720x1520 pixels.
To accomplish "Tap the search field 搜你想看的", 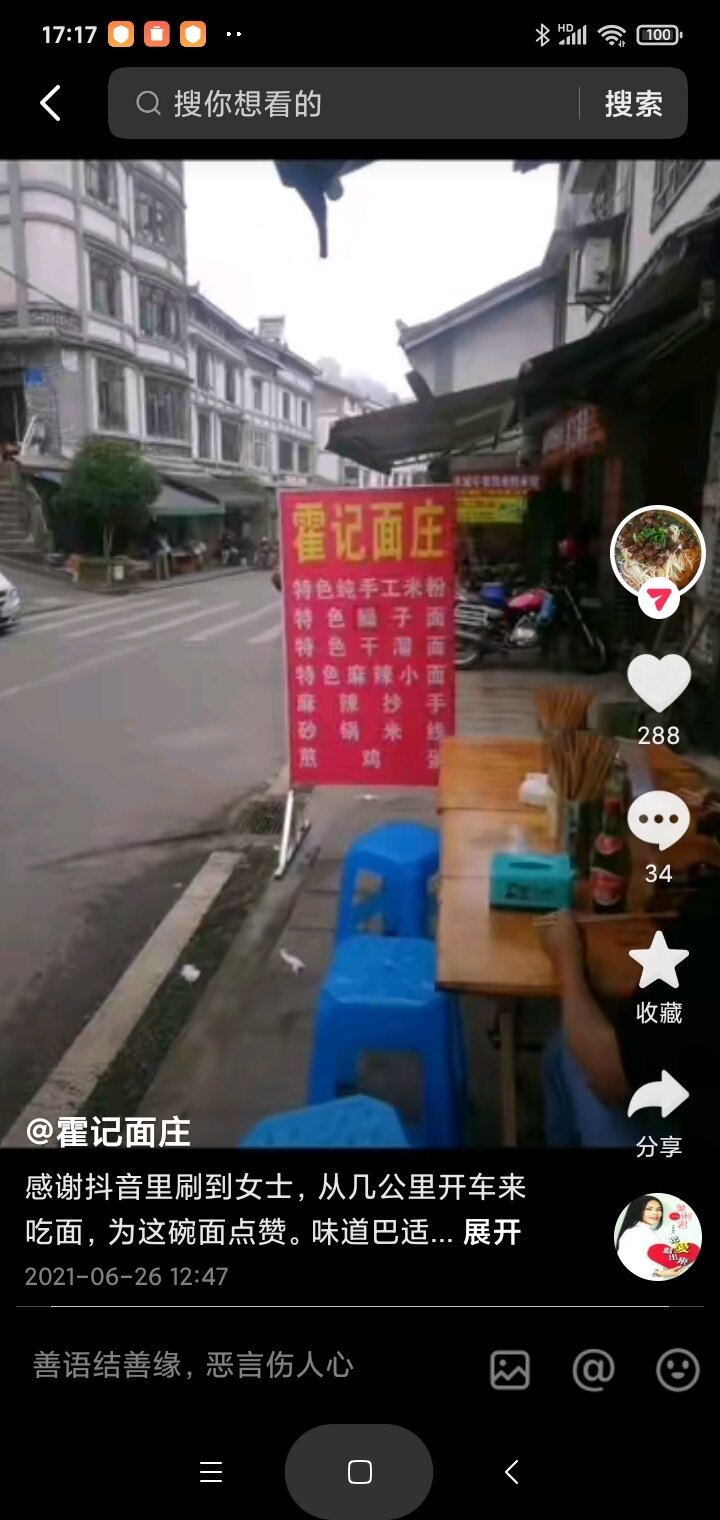I will [x=350, y=103].
